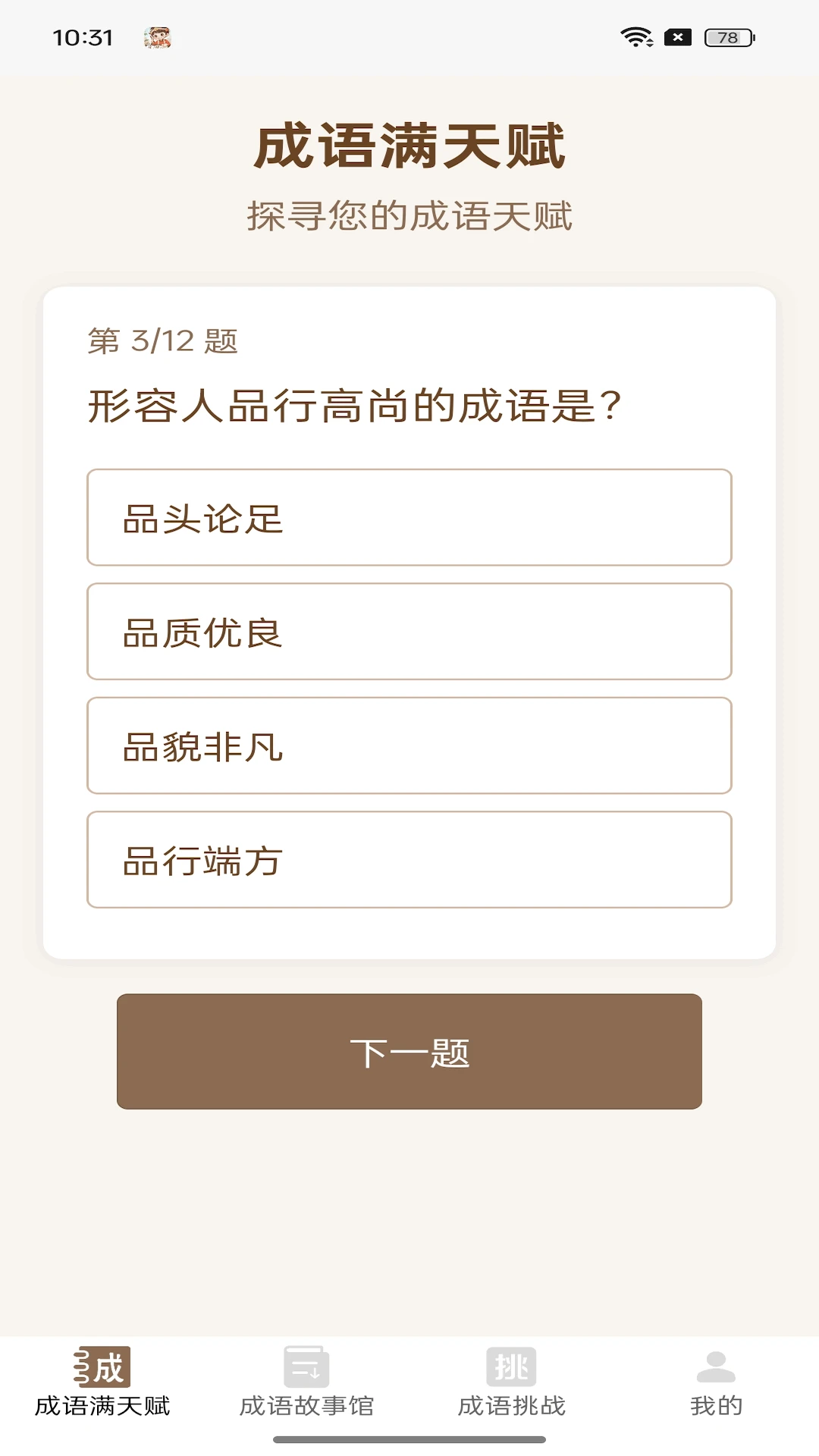Tap the question progress text 第3/12题

point(162,343)
